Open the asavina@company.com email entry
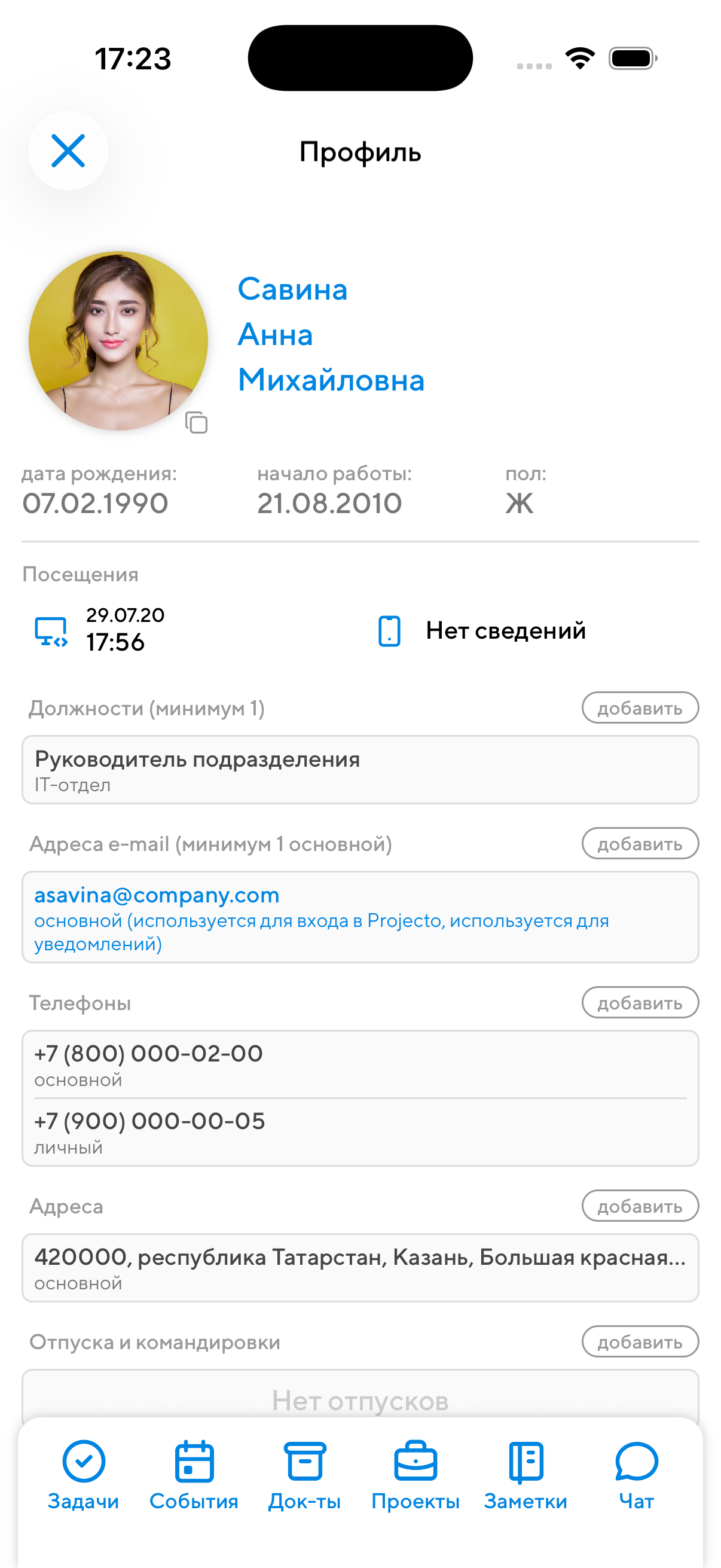The width and height of the screenshot is (721, 1568). pos(360,917)
